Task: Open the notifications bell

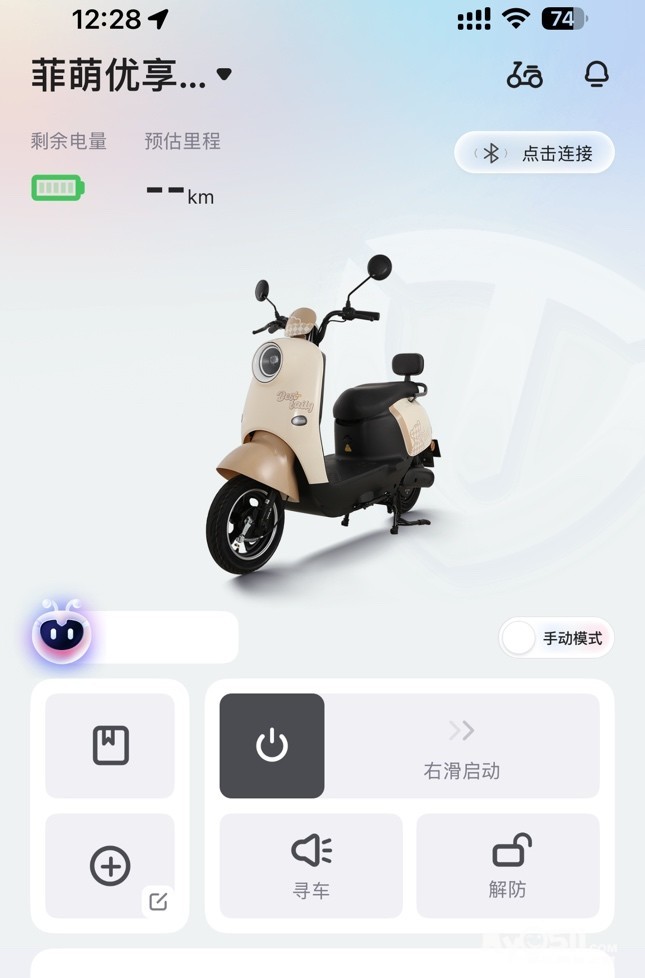Action: point(596,74)
